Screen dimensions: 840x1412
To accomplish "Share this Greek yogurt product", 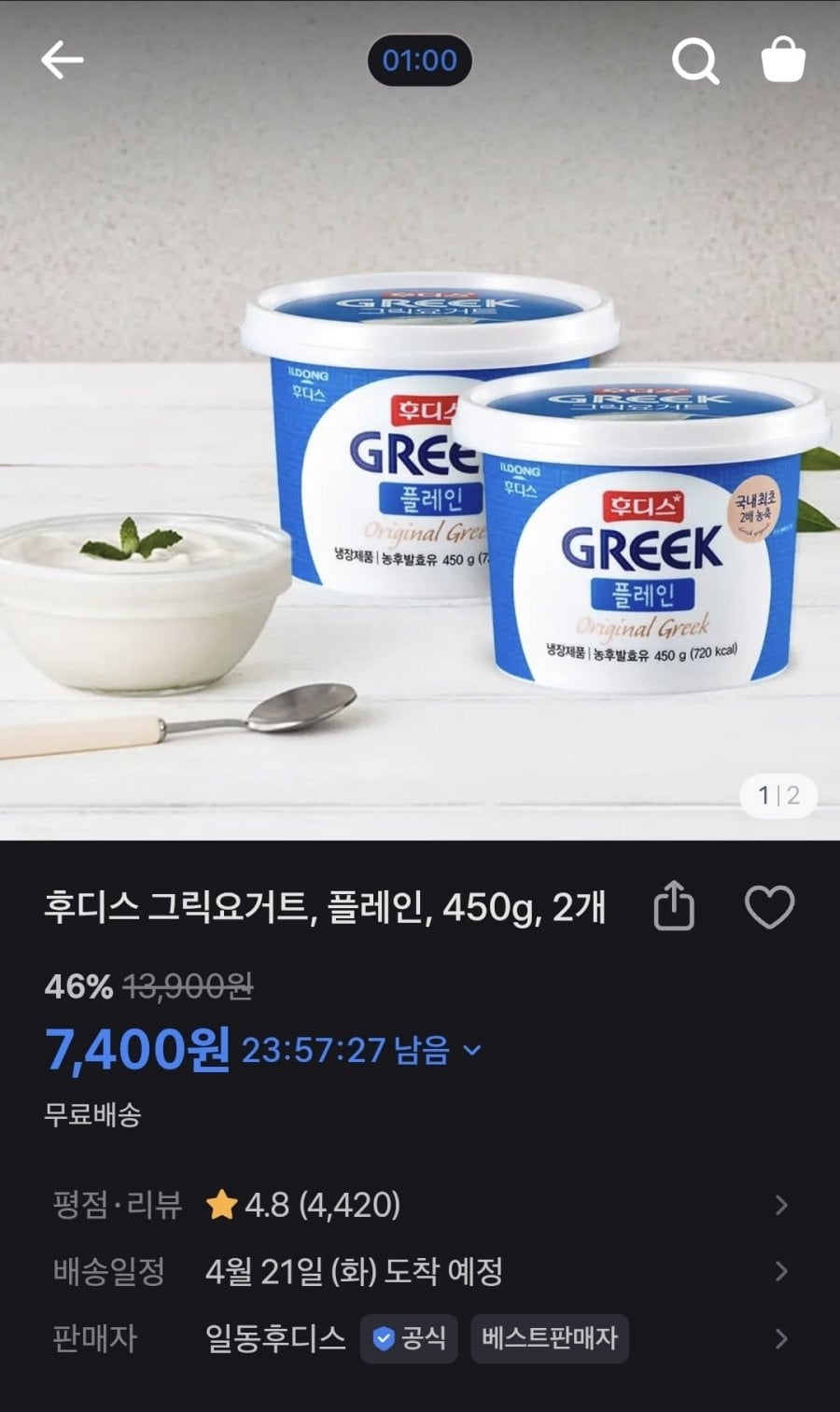I will pos(674,907).
